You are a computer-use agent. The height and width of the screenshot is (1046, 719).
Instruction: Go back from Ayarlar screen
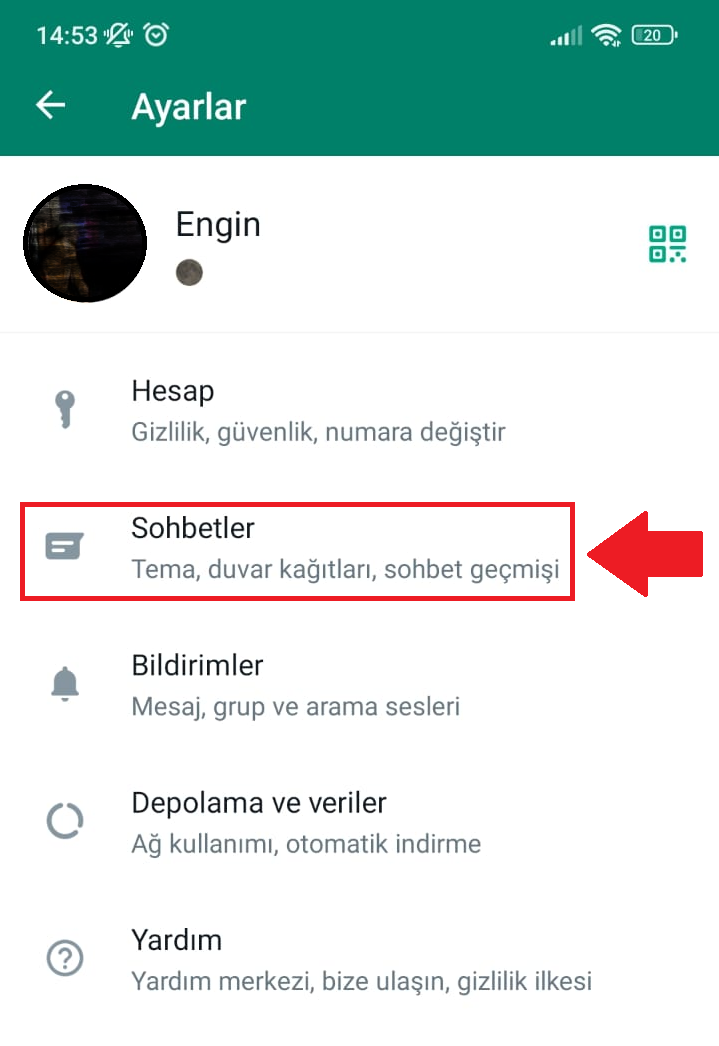click(x=51, y=105)
